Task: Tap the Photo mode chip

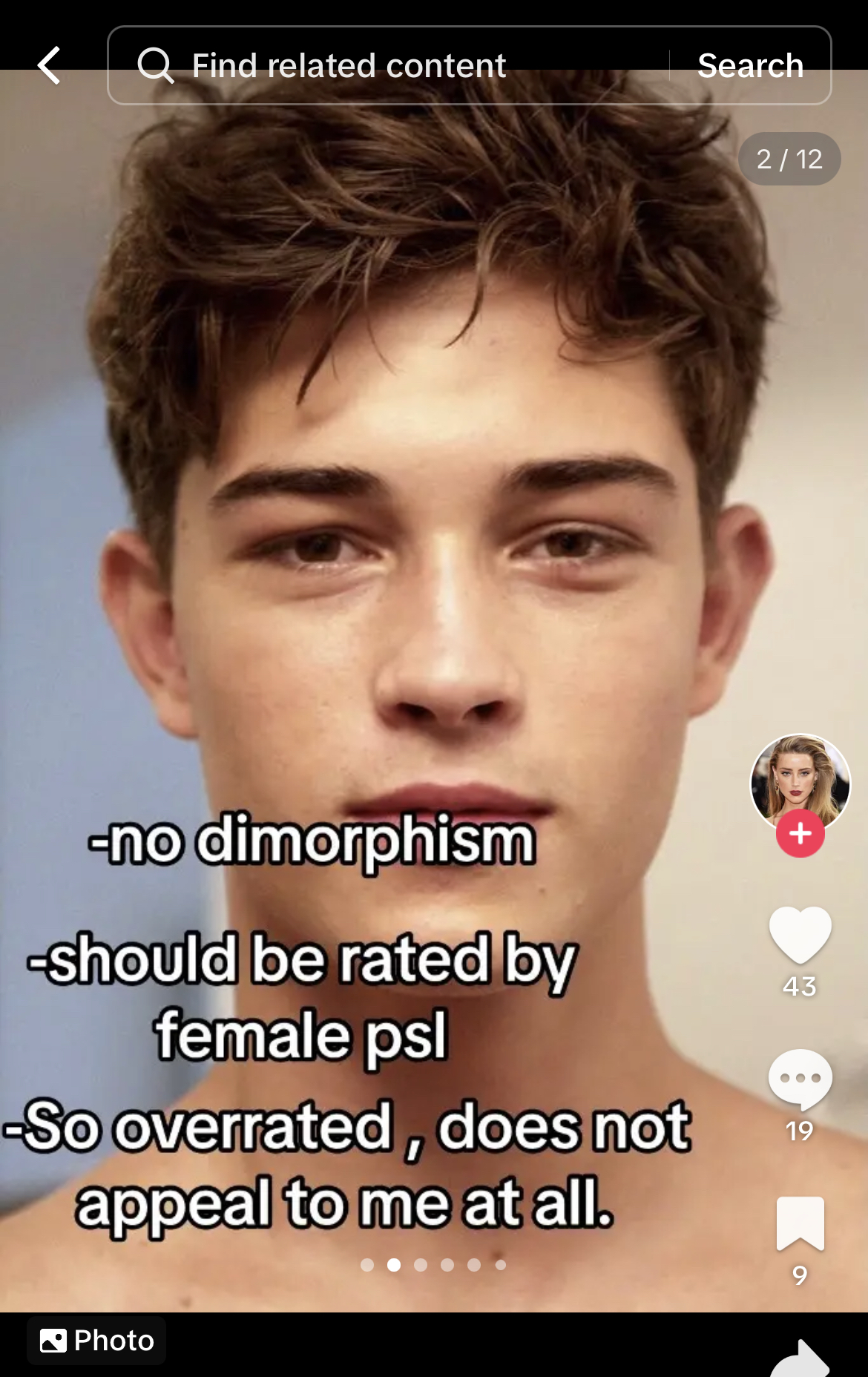Action: (x=96, y=1341)
